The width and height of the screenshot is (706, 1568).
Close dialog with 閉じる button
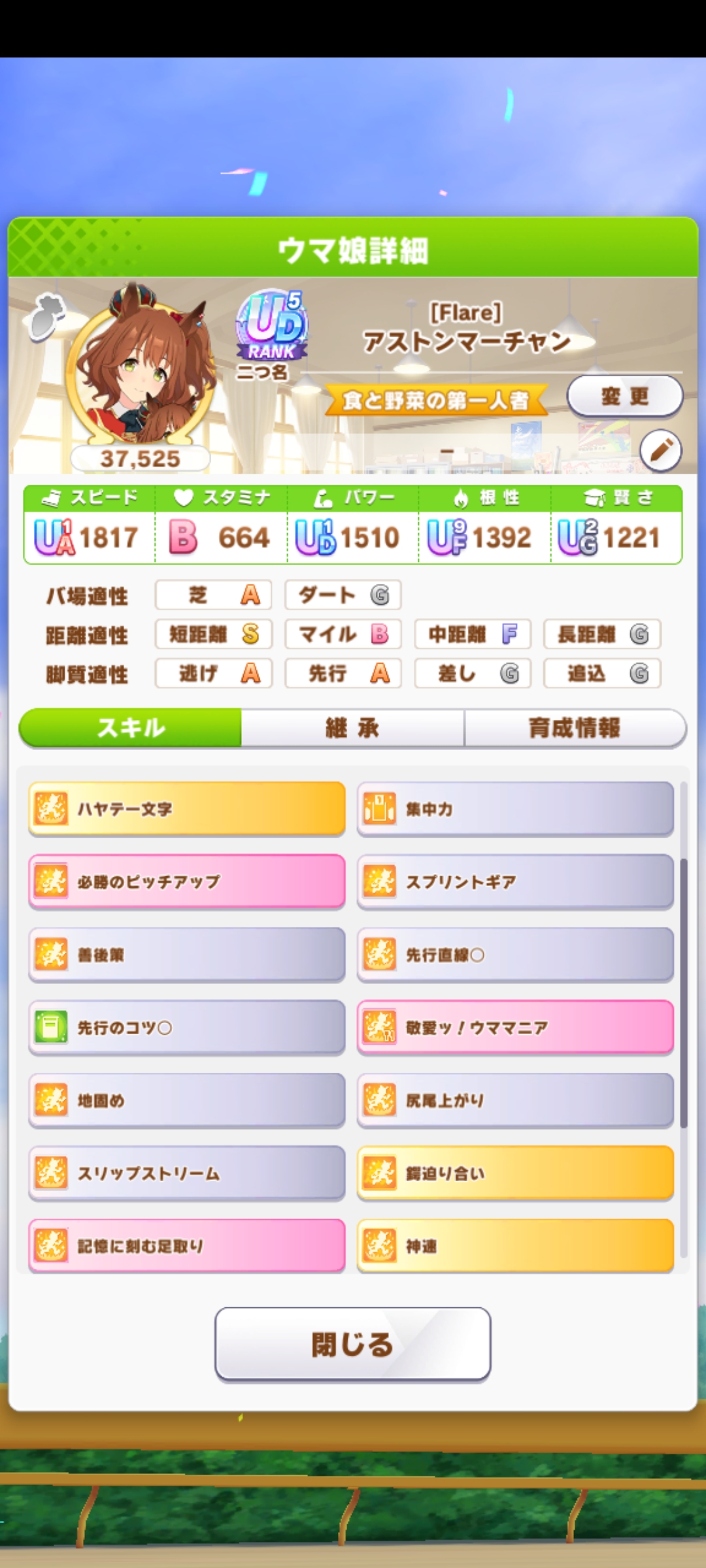tap(352, 1345)
